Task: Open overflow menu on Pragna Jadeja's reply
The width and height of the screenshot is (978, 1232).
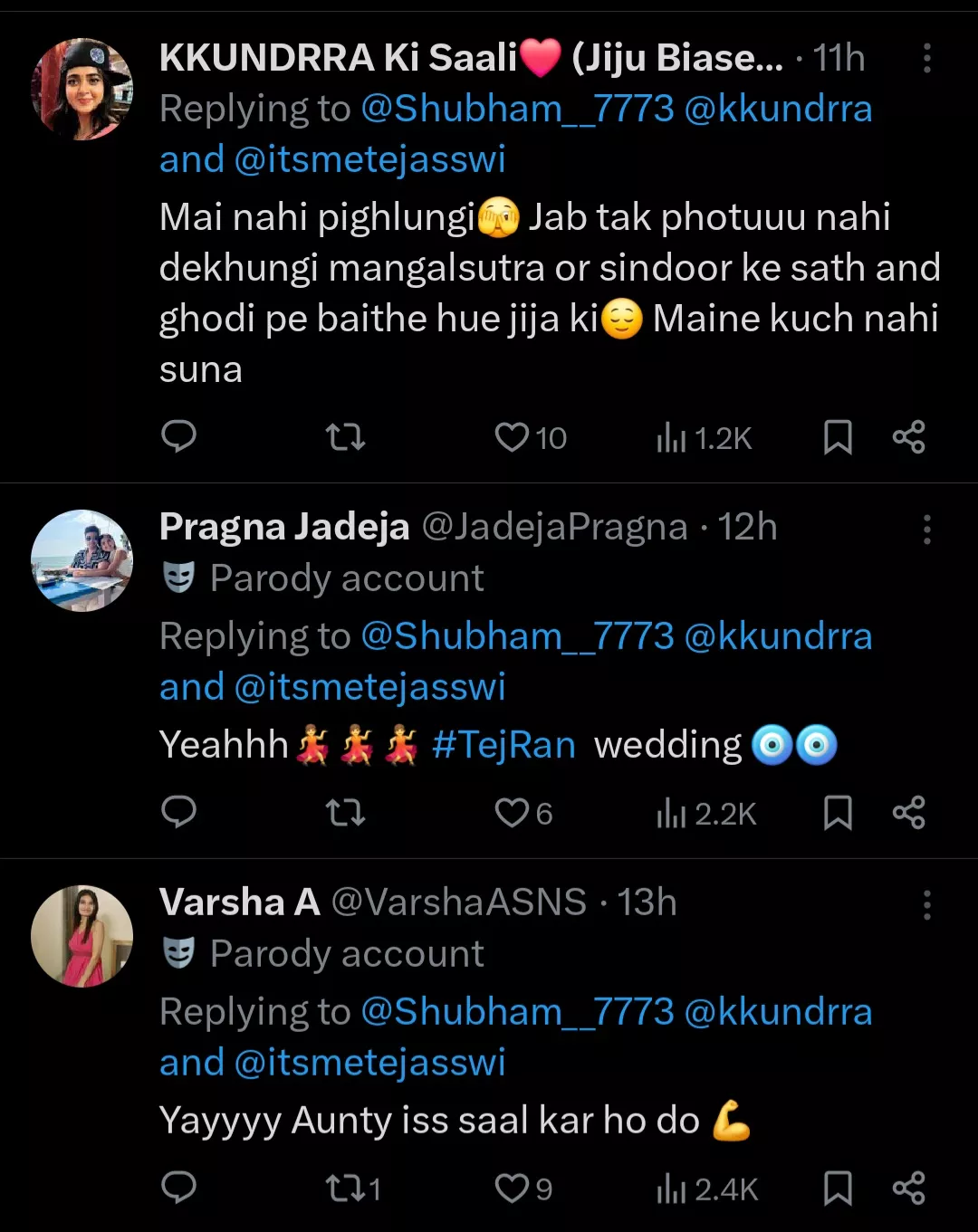Action: (926, 530)
